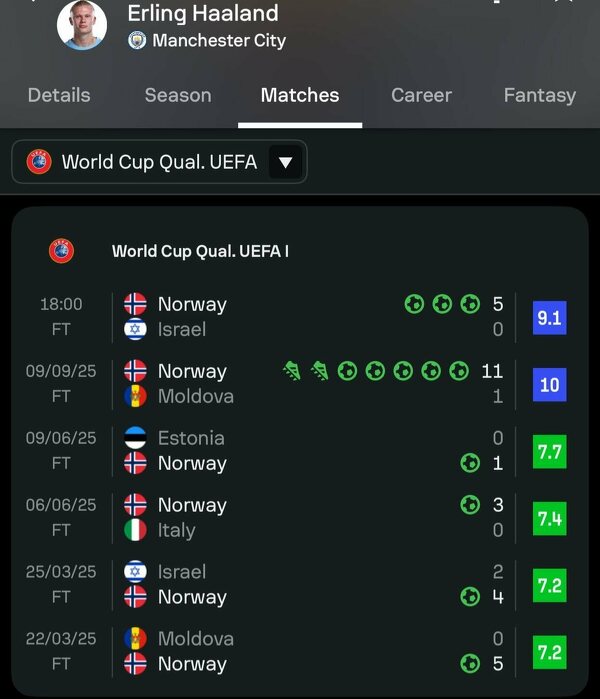Switch to the Season tab

pyautogui.click(x=178, y=95)
